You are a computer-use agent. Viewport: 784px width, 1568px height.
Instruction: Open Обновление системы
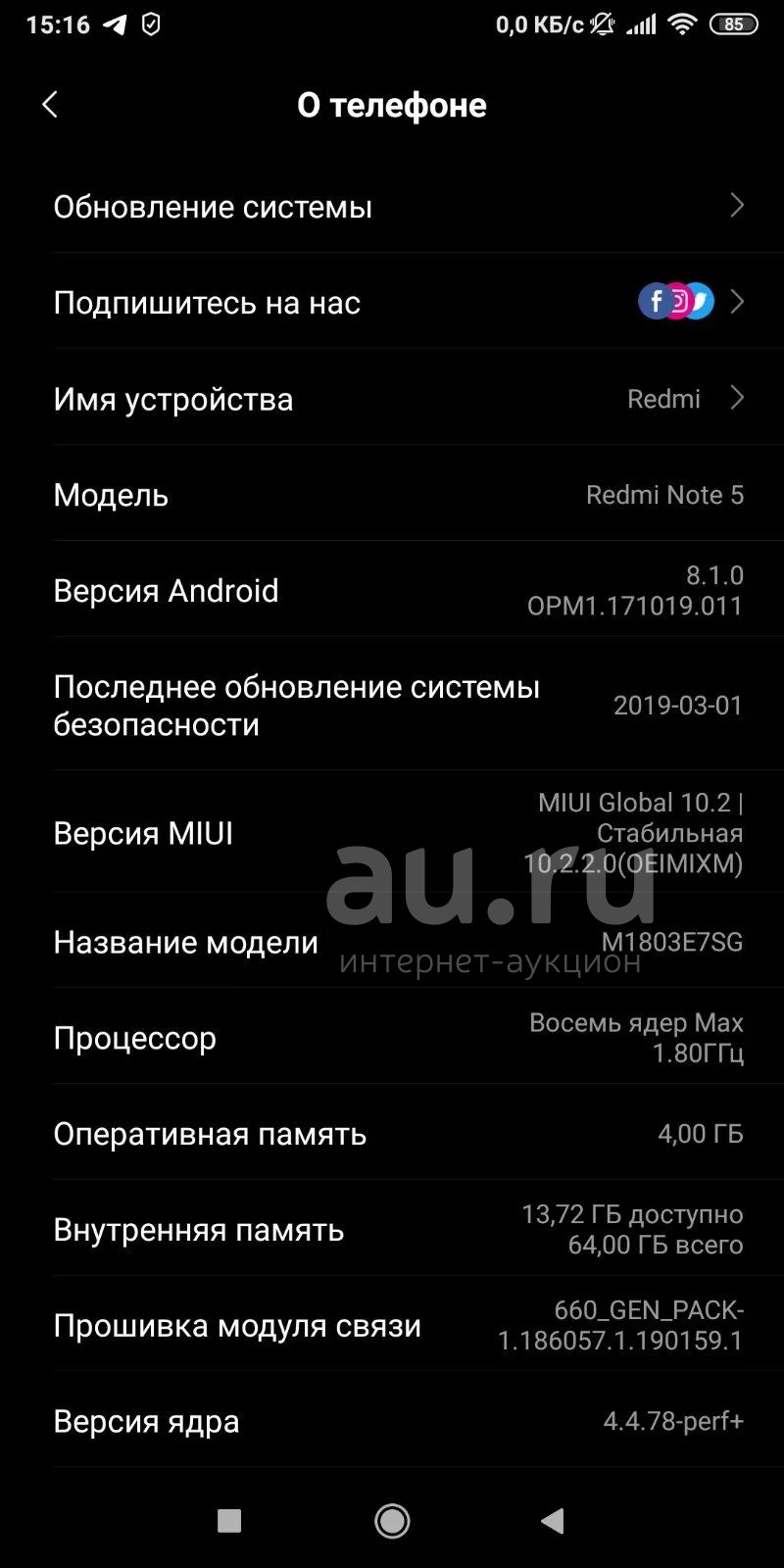(392, 206)
